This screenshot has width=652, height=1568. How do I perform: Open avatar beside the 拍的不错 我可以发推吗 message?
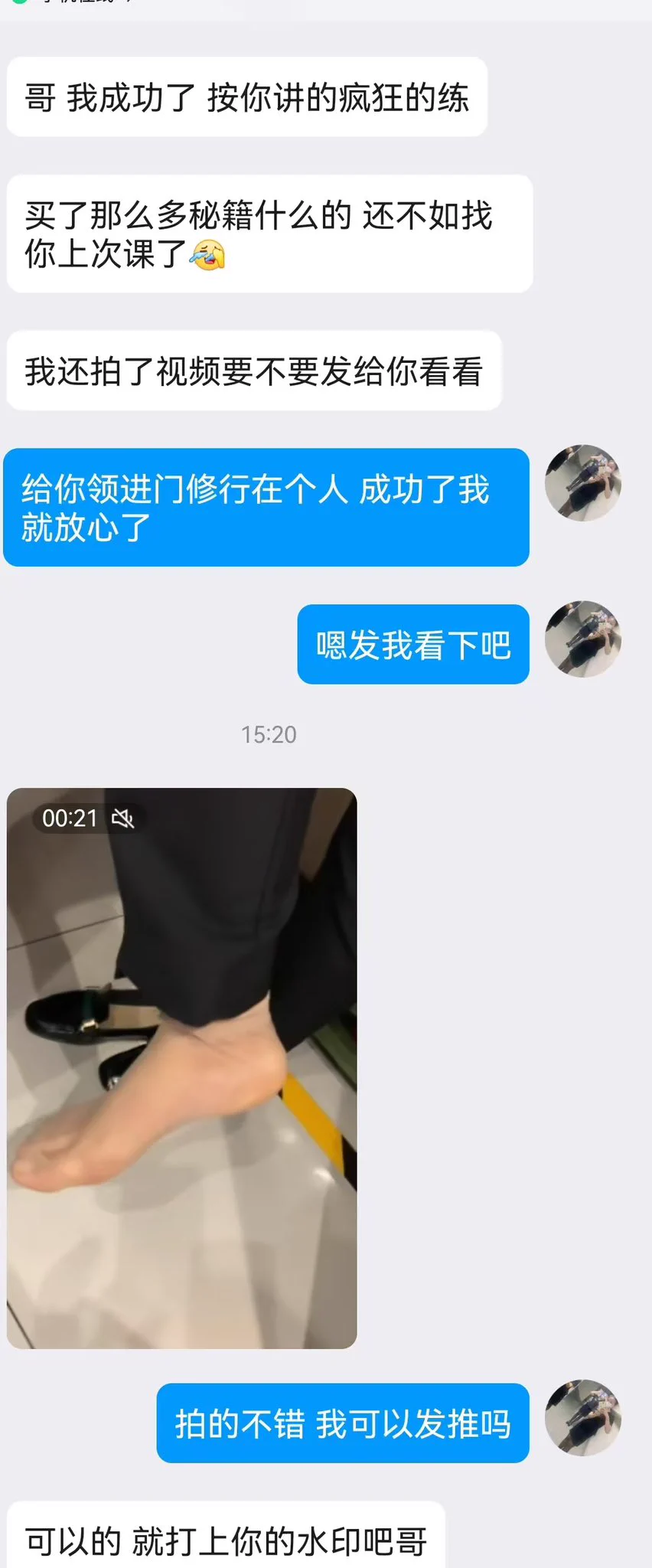[x=582, y=1417]
